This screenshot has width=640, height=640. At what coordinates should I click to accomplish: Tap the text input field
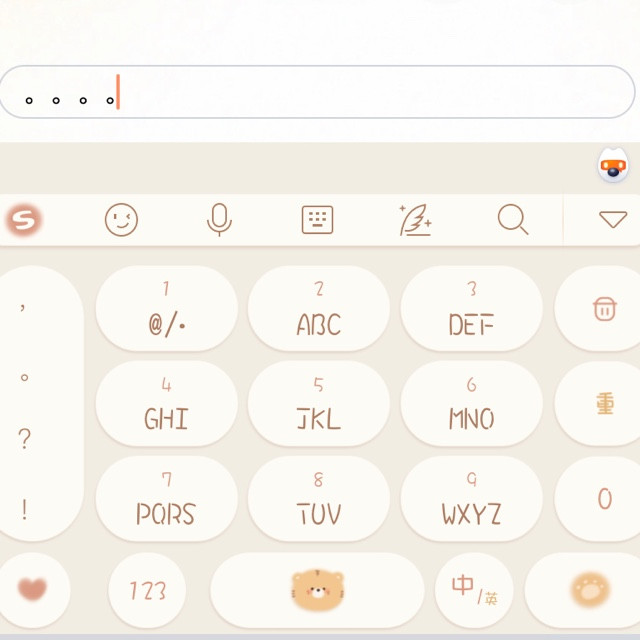pyautogui.click(x=317, y=92)
